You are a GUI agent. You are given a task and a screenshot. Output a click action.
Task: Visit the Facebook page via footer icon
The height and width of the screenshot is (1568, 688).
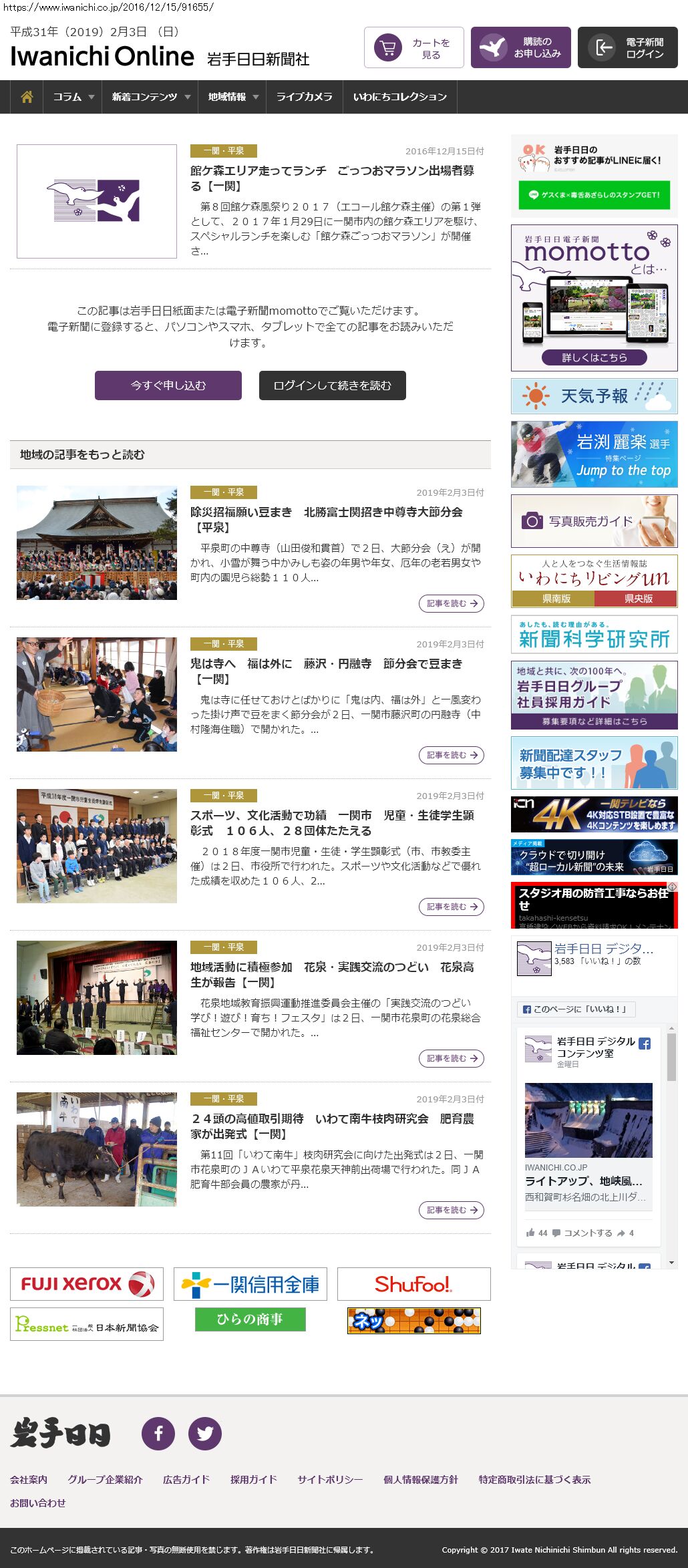158,1433
